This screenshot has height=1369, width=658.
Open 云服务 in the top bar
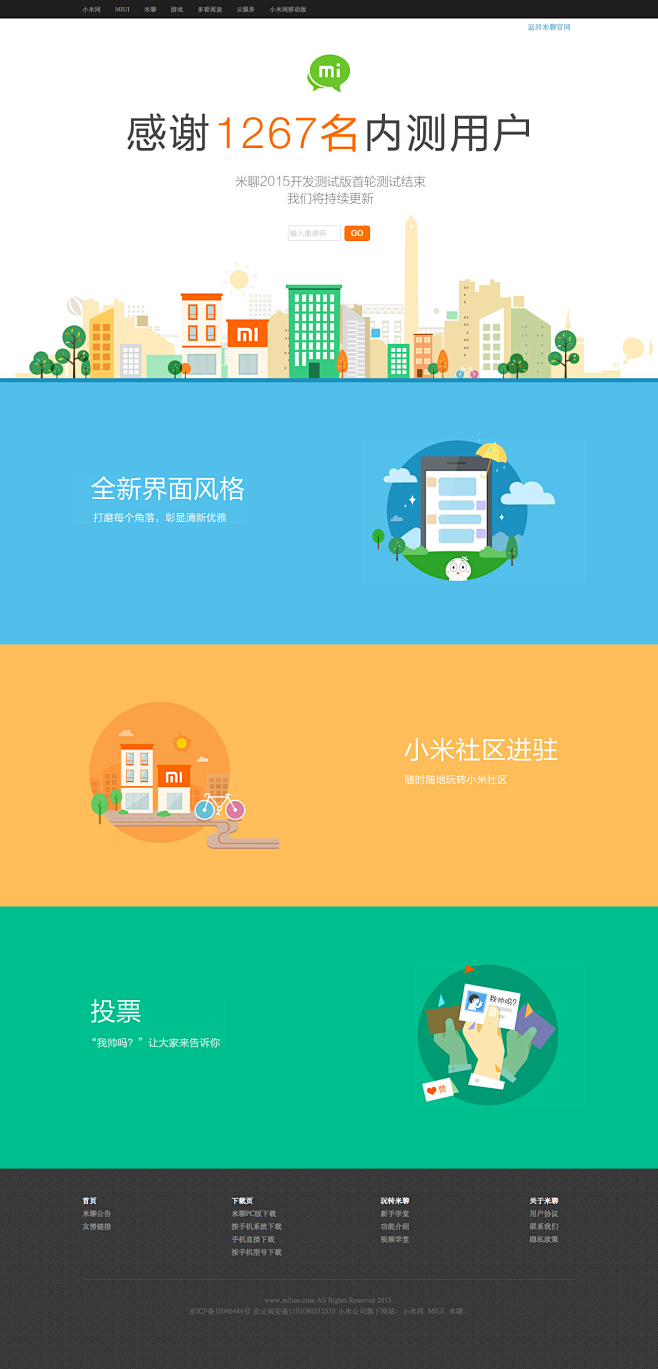click(x=246, y=9)
